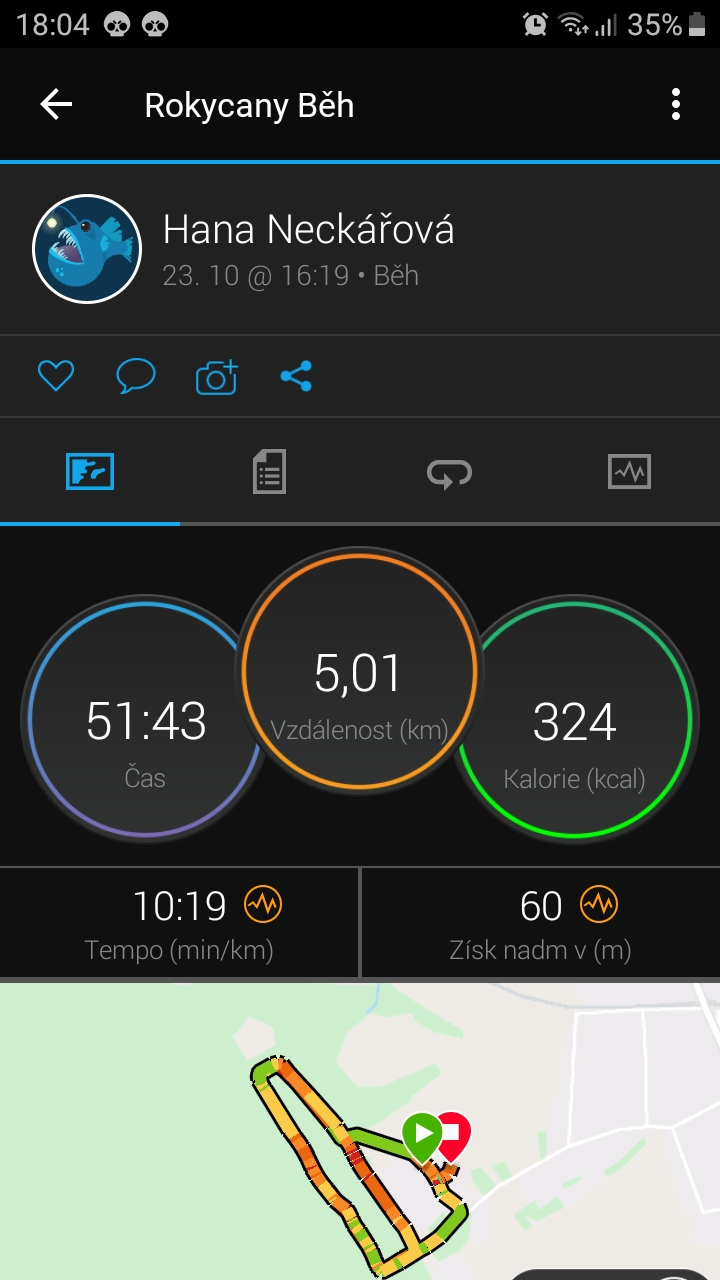Open the route map
720x1280 pixels.
point(360,1131)
